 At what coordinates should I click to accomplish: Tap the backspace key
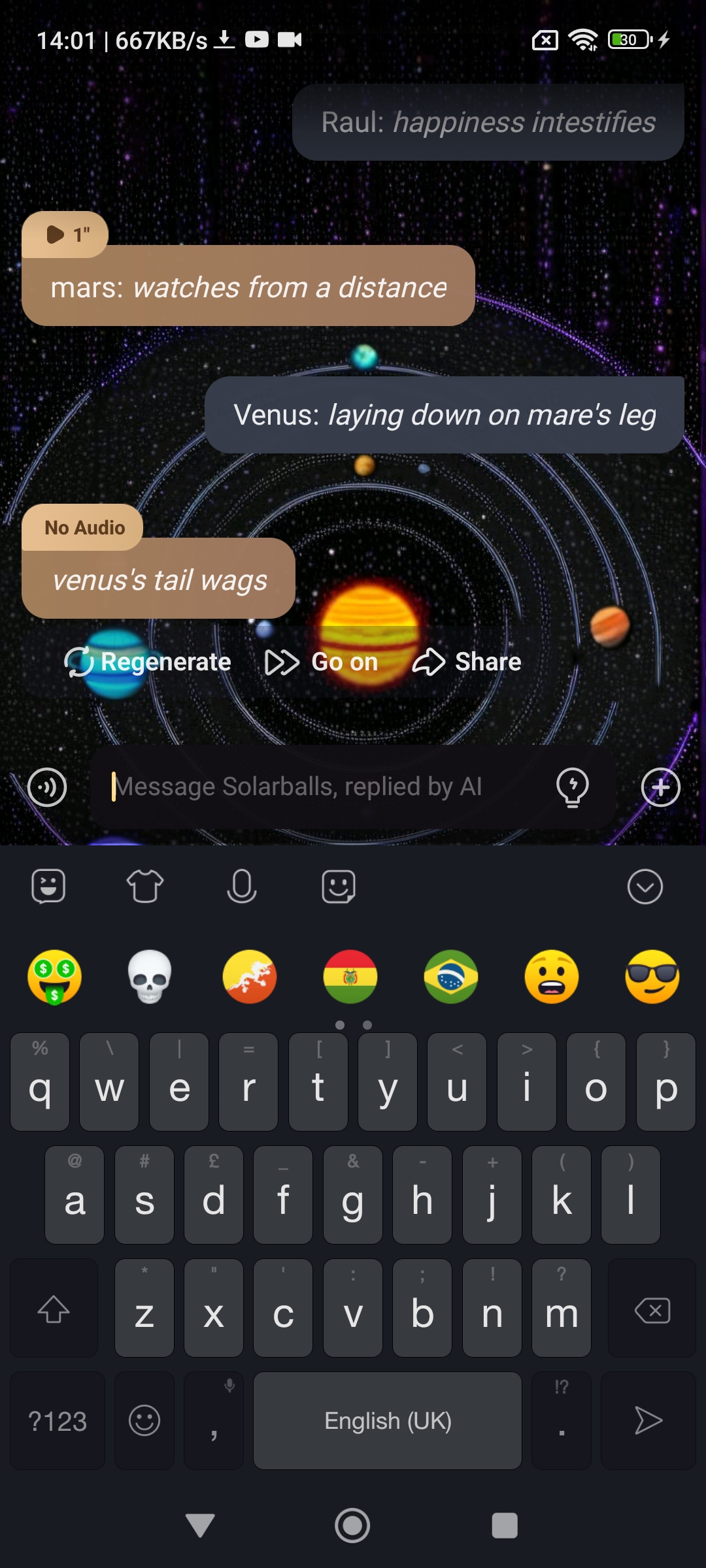pyautogui.click(x=652, y=1310)
